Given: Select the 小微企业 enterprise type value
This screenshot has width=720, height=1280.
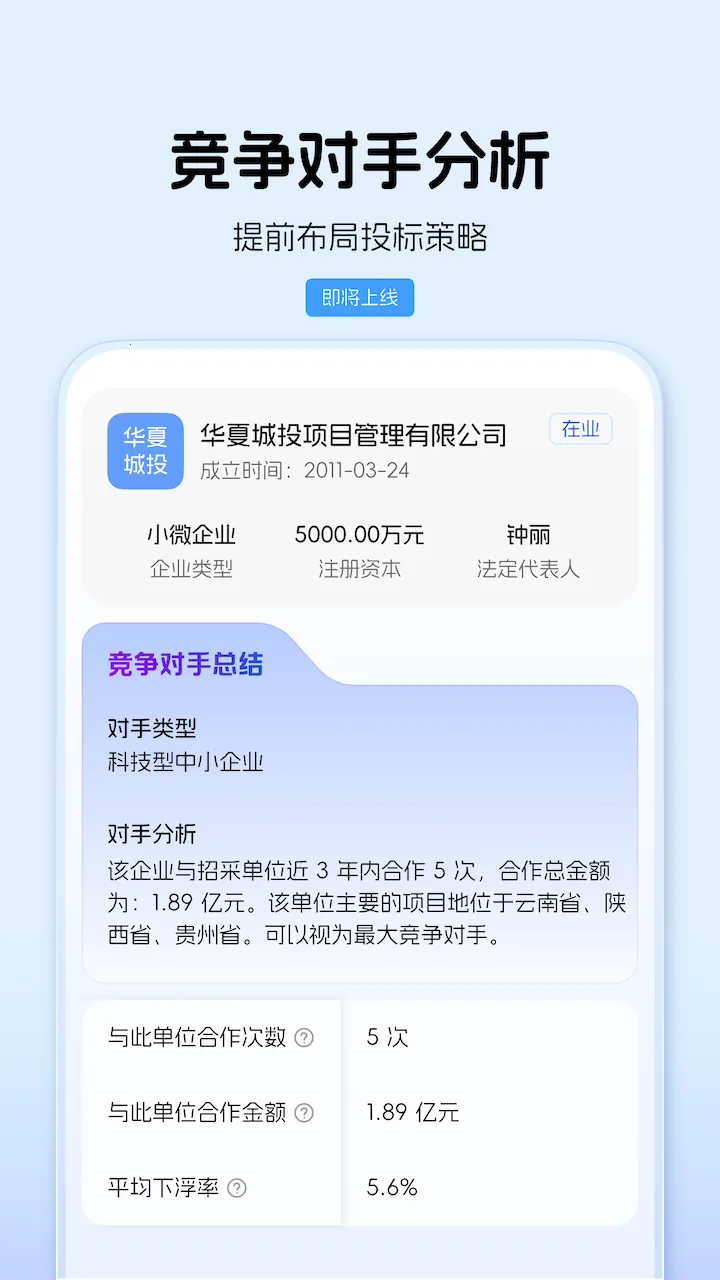Looking at the screenshot, I should [x=191, y=534].
